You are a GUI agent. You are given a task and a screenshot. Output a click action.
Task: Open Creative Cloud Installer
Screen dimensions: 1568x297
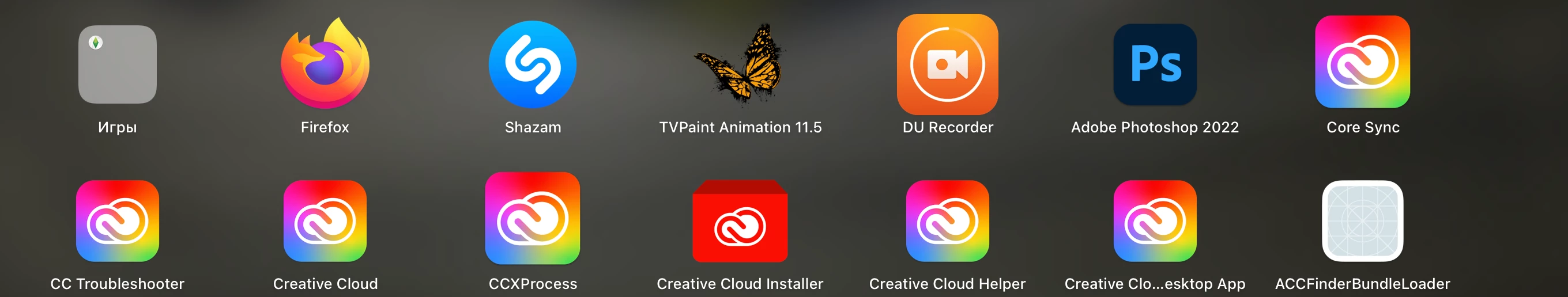coord(740,222)
